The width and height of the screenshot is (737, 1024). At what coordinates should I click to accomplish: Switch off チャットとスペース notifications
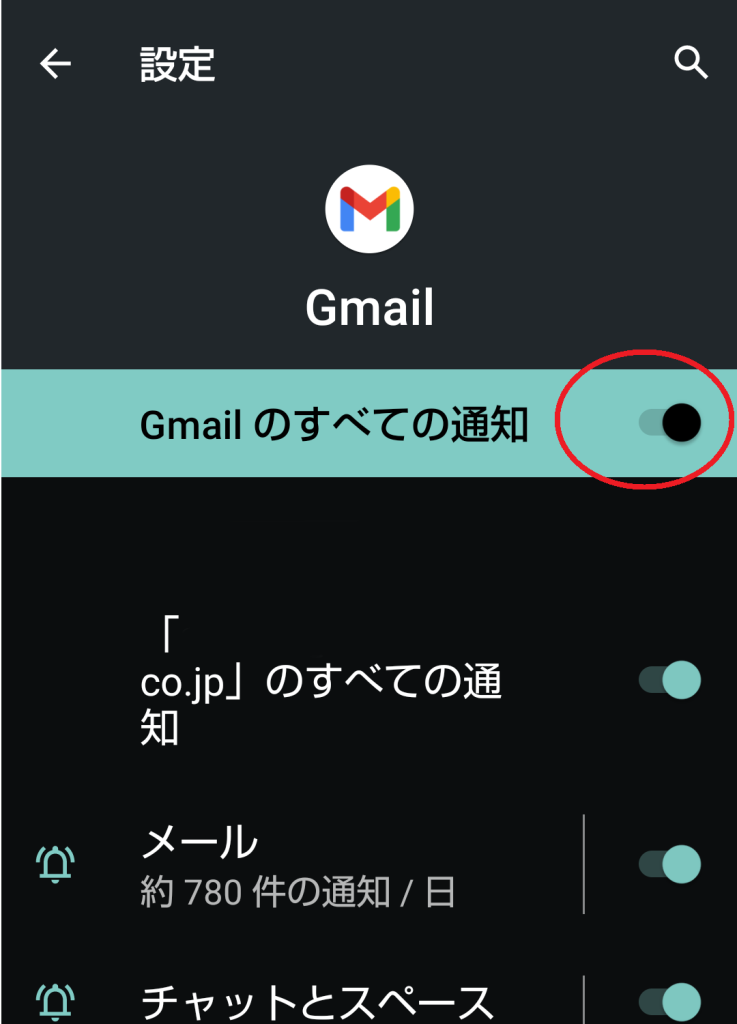coord(670,1000)
